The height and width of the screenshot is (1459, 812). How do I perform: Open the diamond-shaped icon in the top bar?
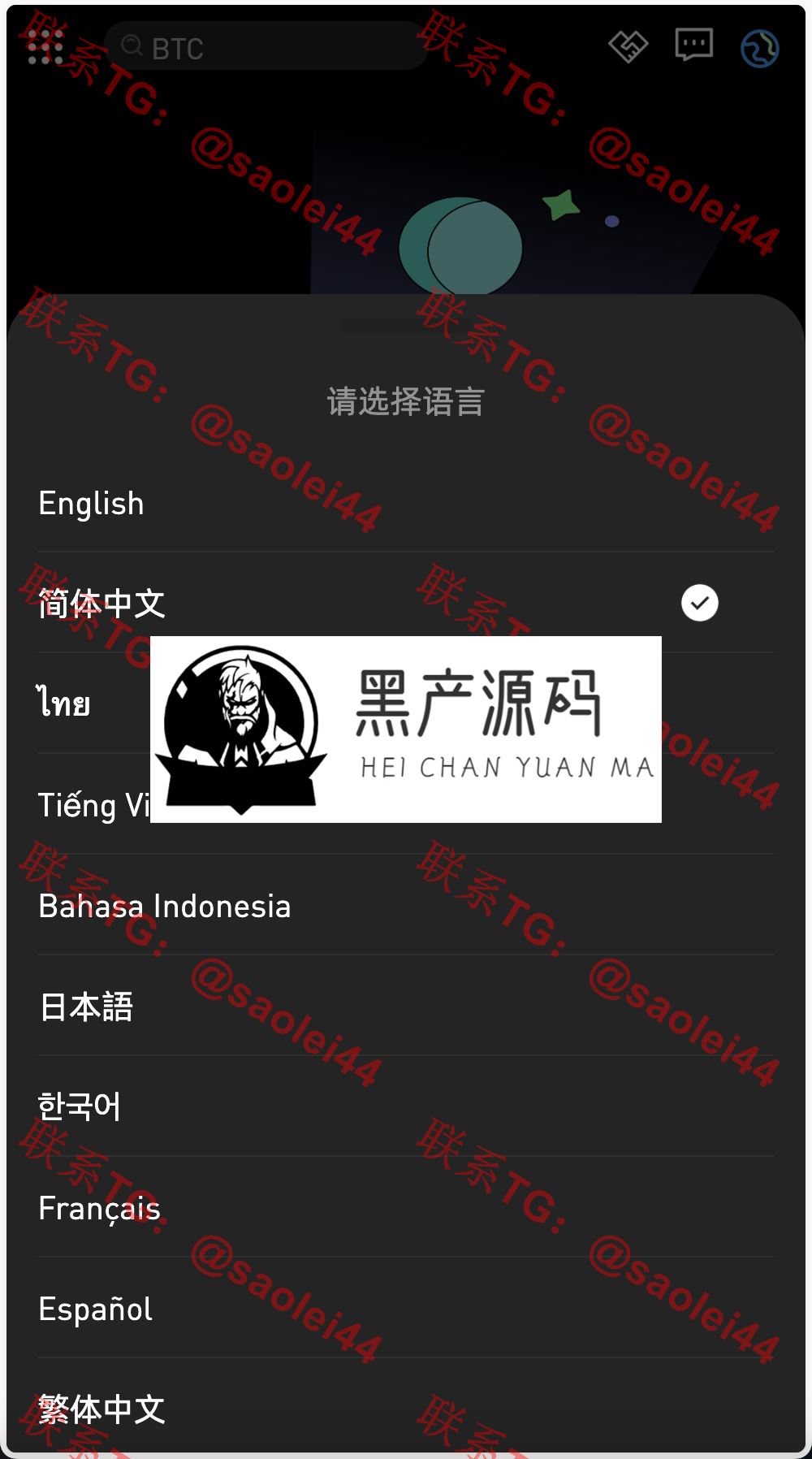click(628, 46)
